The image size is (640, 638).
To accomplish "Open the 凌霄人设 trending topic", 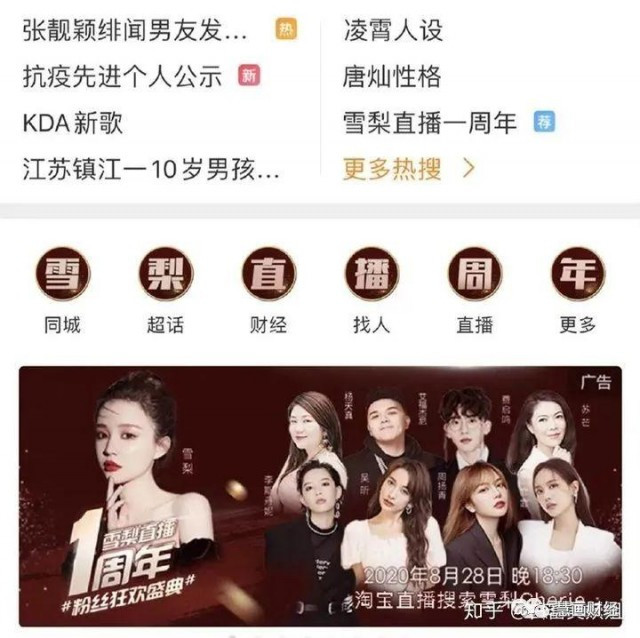I will tap(392, 30).
